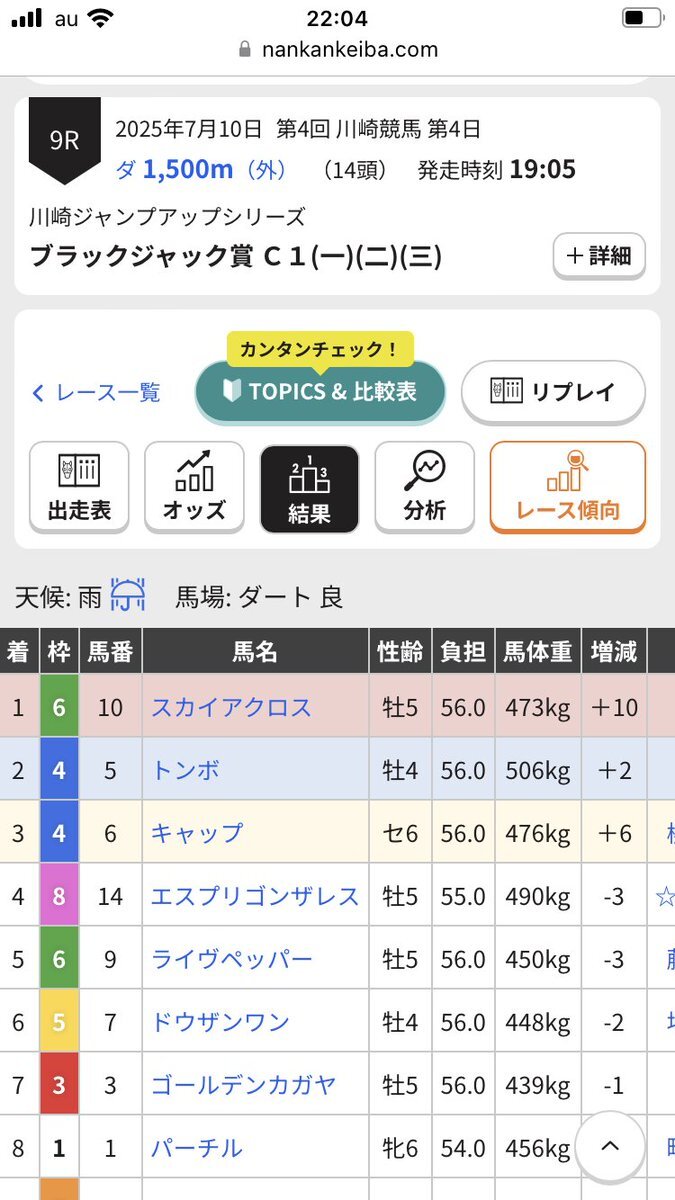View ドウザンワン horse profile

(x=220, y=1022)
